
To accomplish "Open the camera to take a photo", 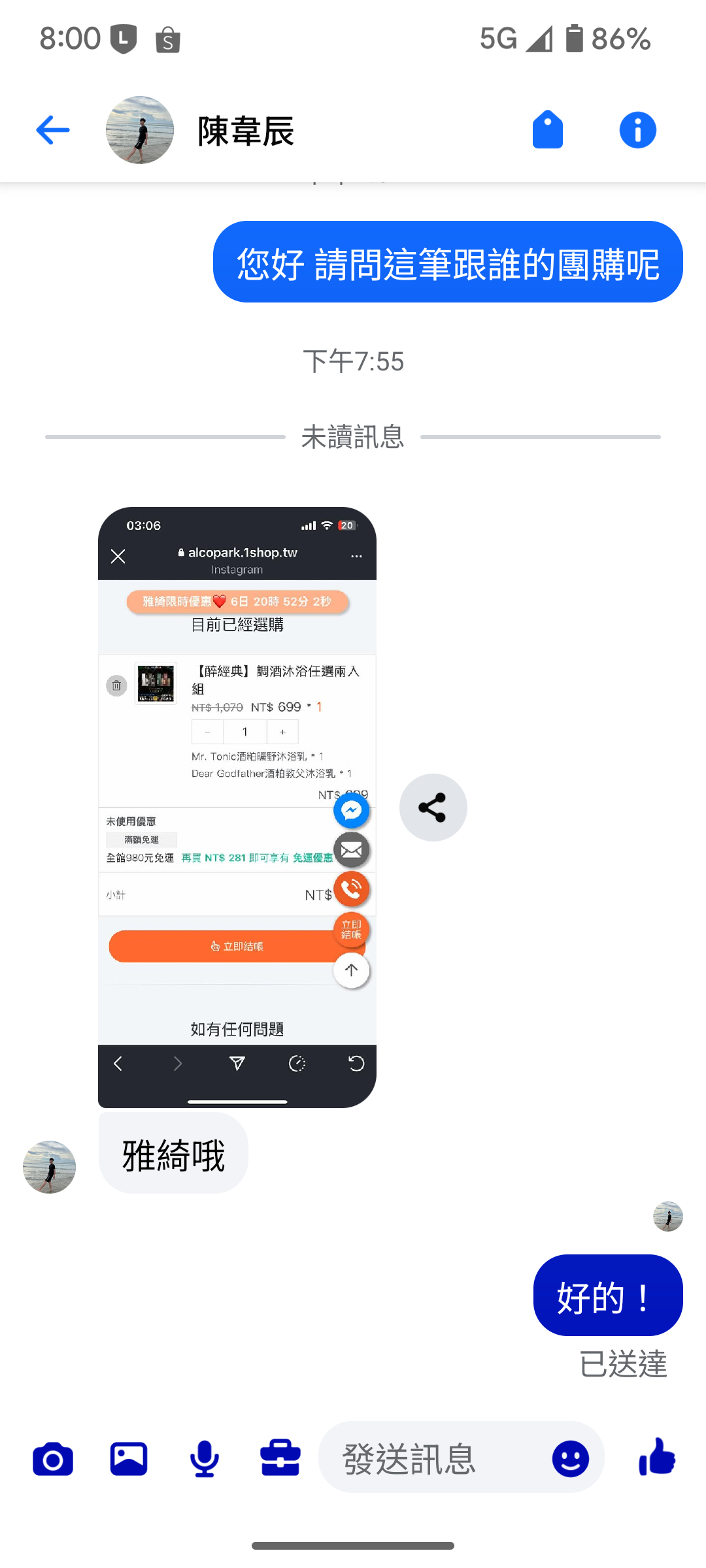I will pyautogui.click(x=53, y=1459).
